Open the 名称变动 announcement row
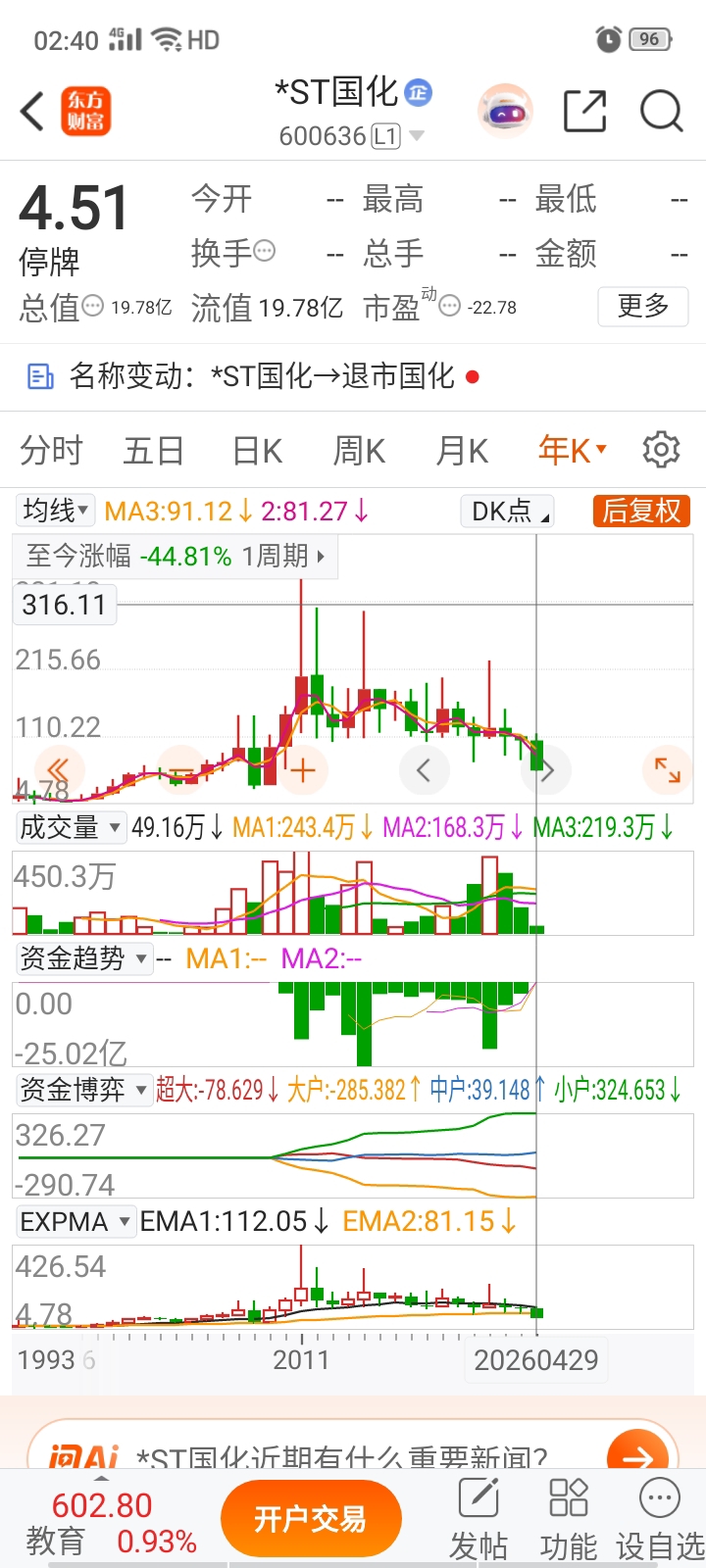 [353, 376]
